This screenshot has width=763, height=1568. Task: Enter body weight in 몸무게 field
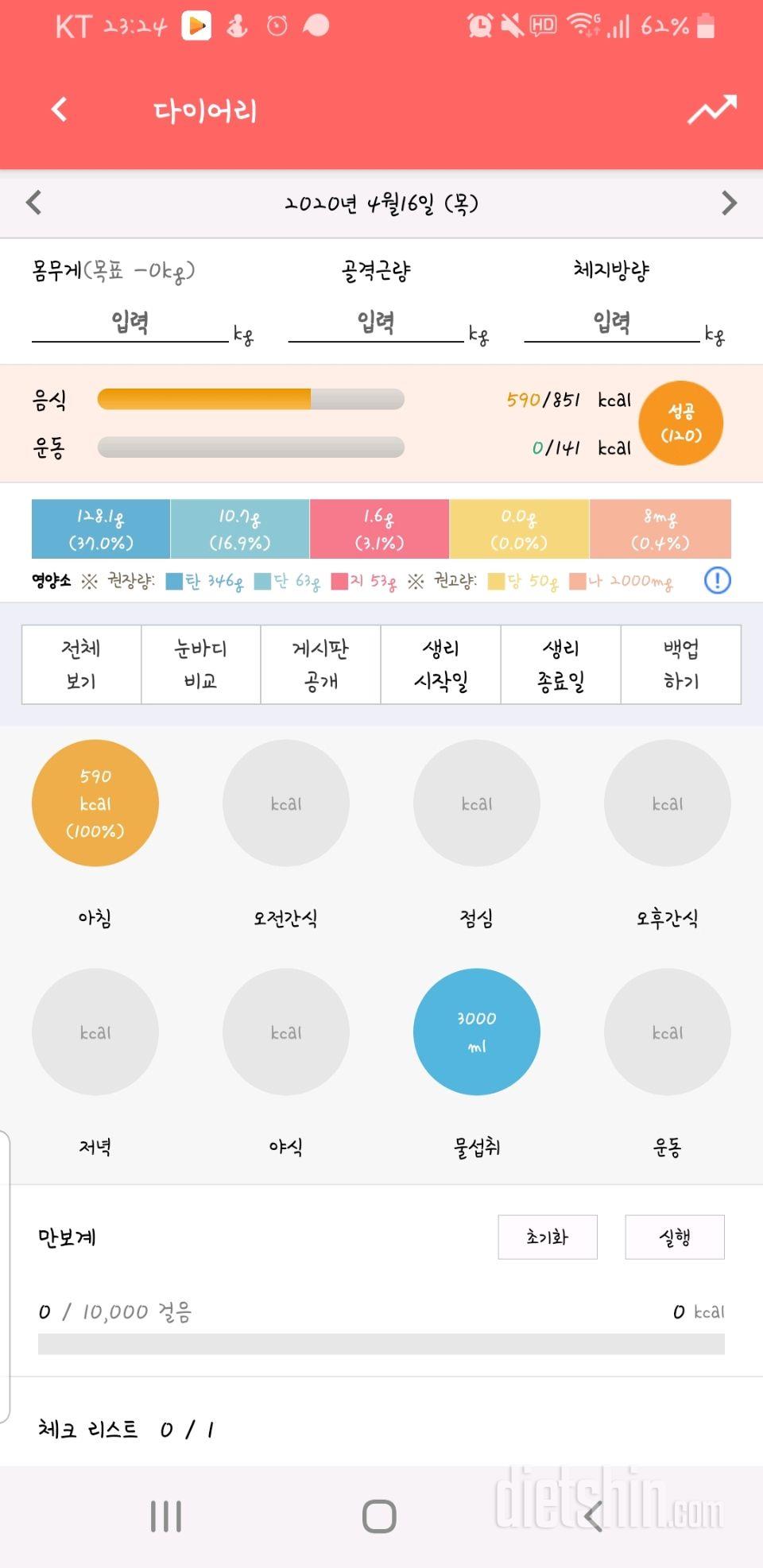(x=130, y=323)
